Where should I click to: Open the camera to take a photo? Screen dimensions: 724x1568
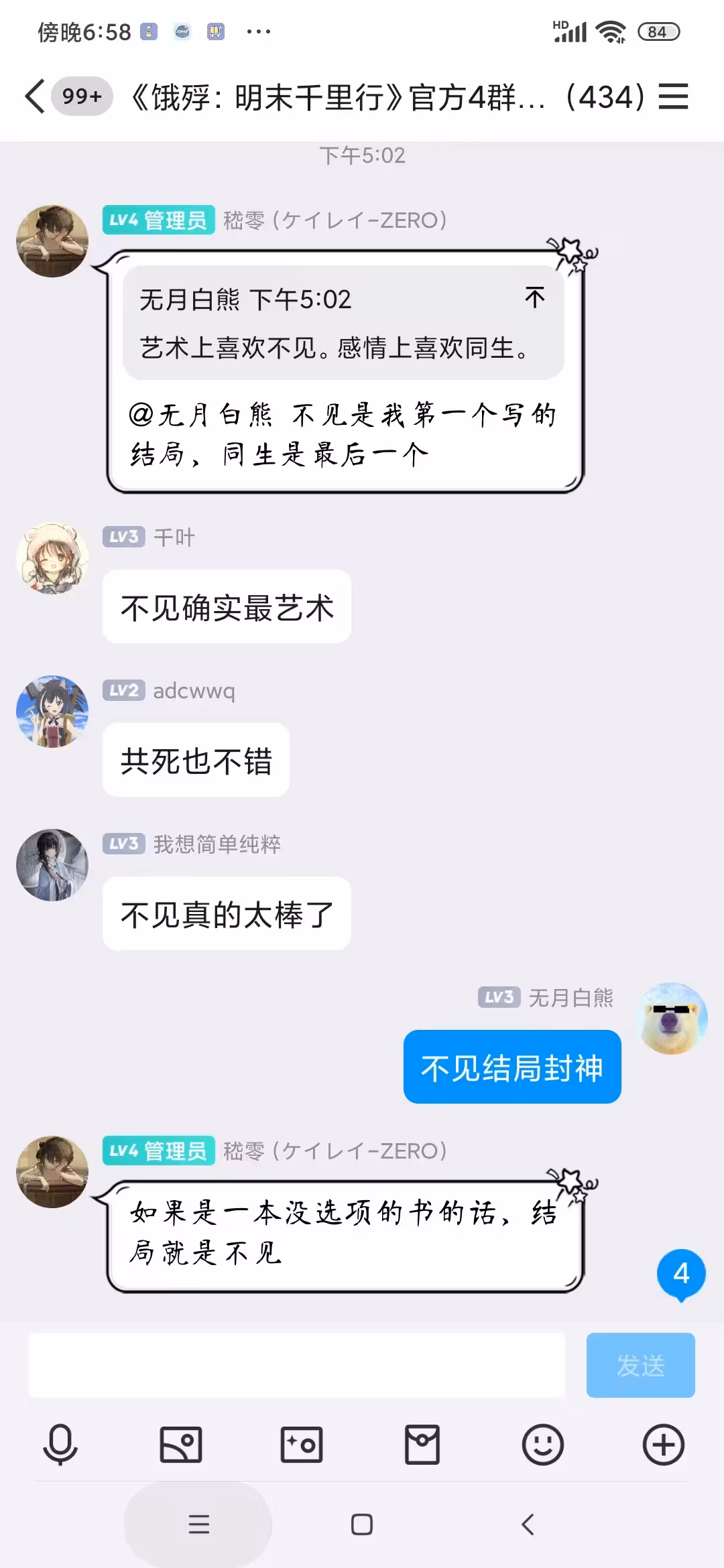(x=302, y=1445)
